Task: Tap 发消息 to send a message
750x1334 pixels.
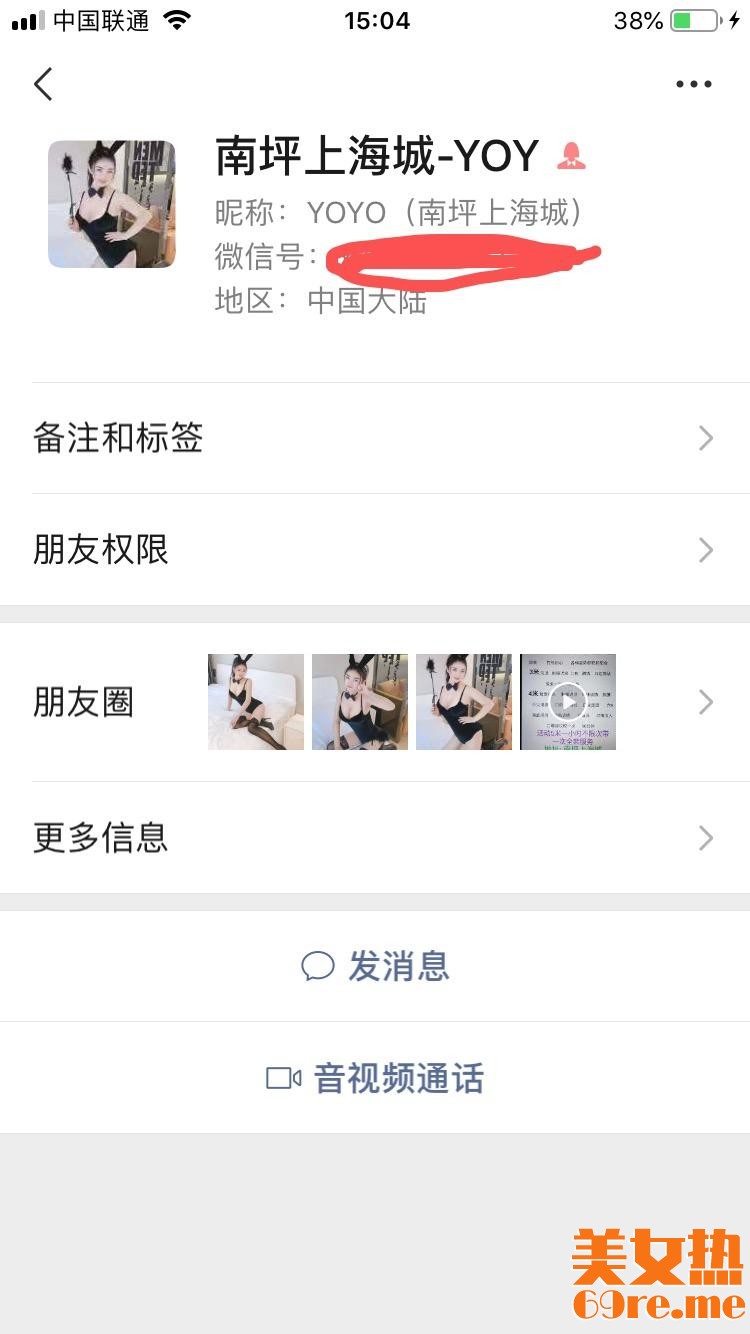Action: coord(375,966)
